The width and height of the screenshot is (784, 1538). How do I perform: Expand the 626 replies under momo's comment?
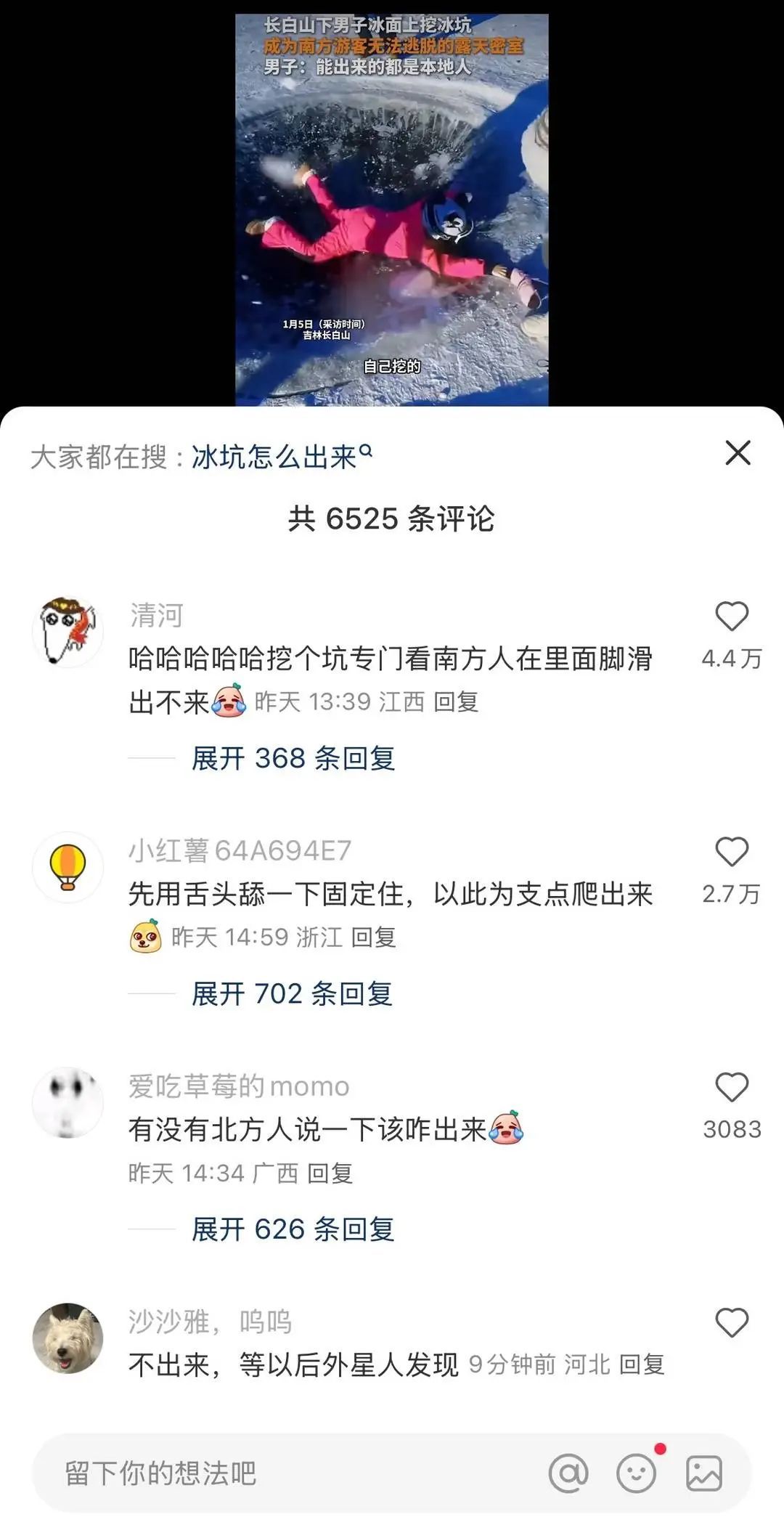293,1229
